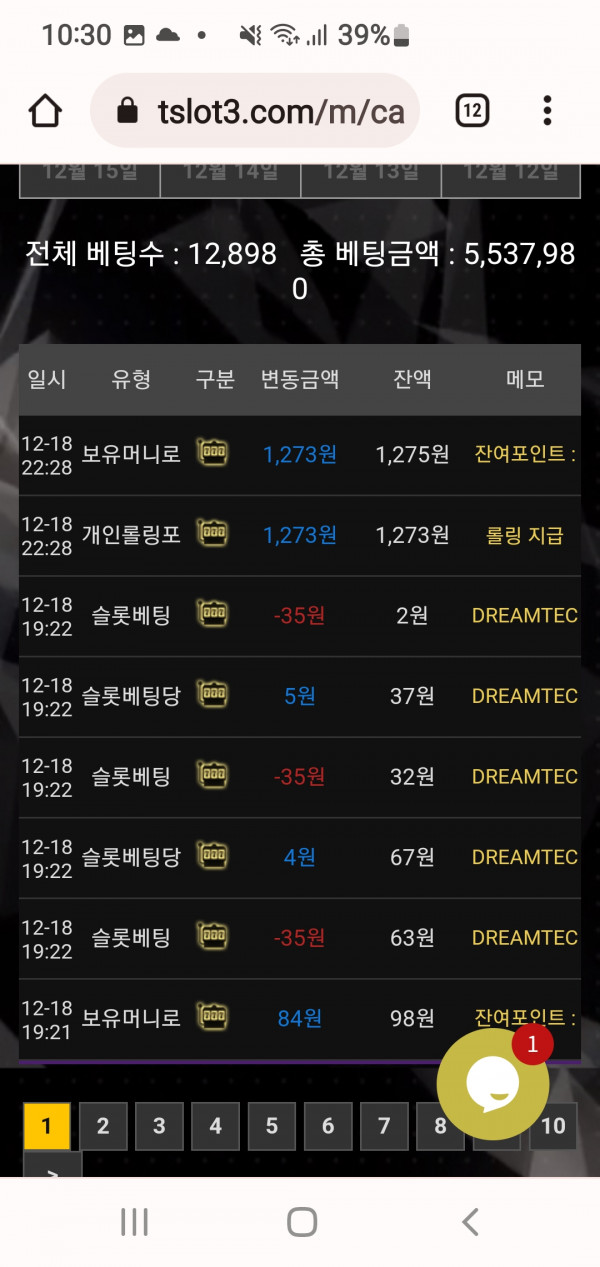Jump to page 4
This screenshot has height=1267, width=600.
[215, 1127]
